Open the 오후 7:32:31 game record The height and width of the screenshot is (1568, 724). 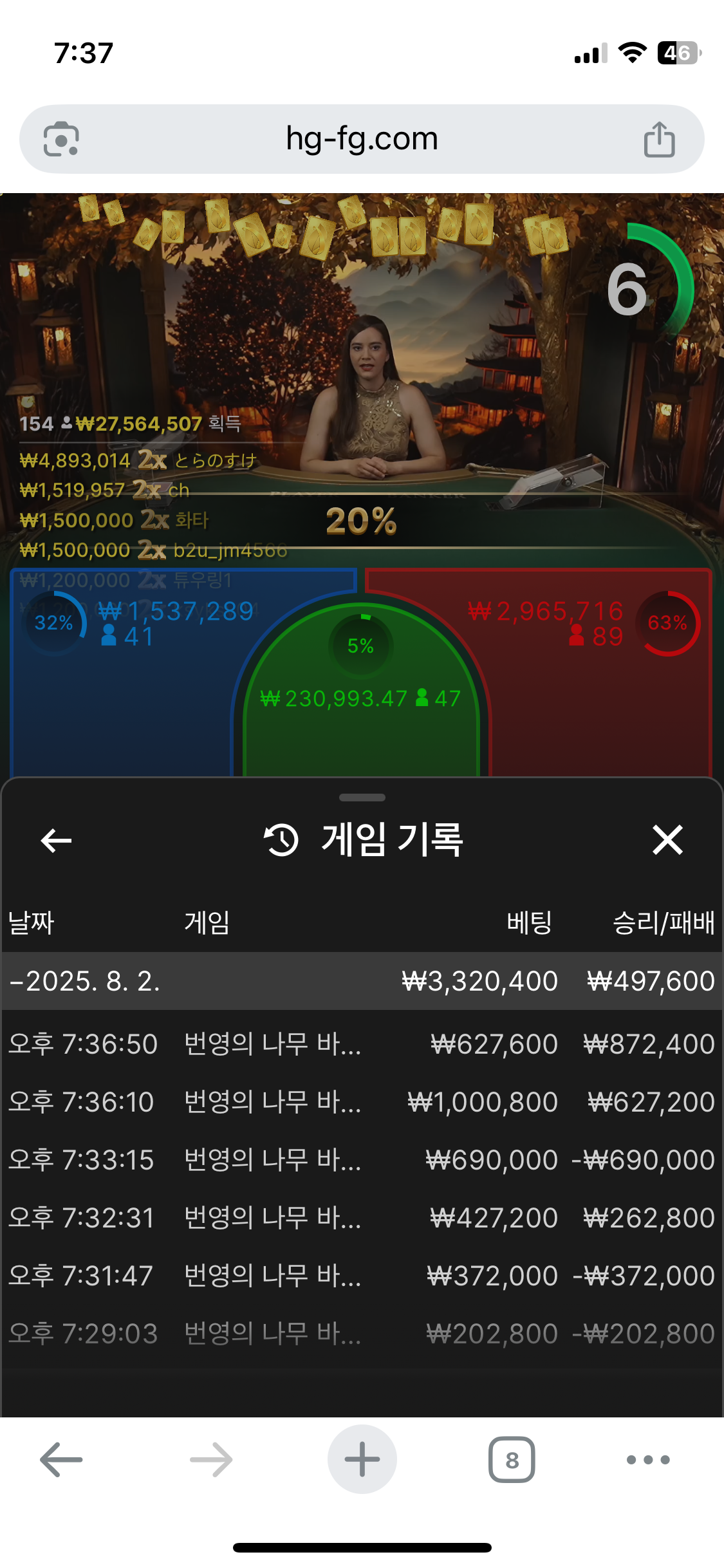click(362, 1218)
